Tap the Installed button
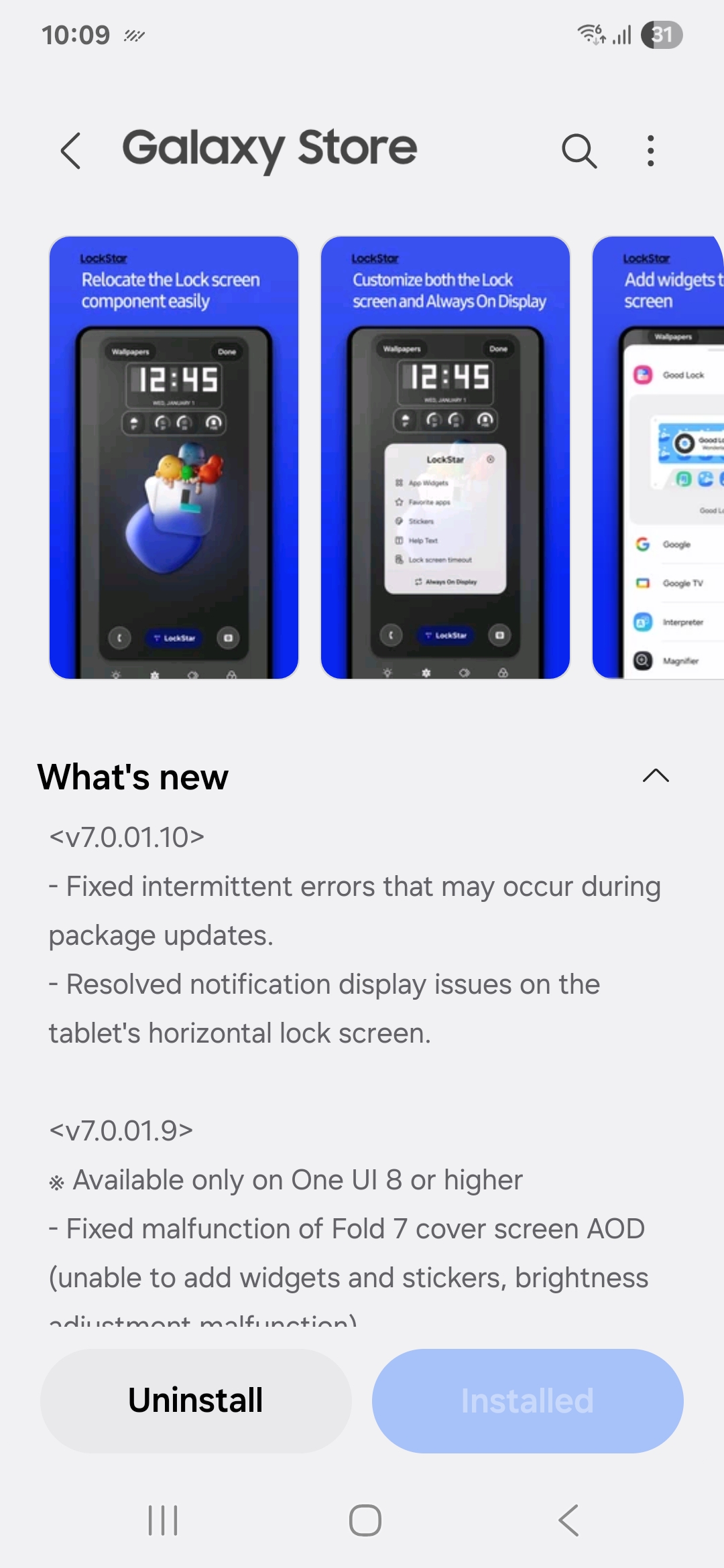The image size is (724, 1568). click(x=528, y=1400)
